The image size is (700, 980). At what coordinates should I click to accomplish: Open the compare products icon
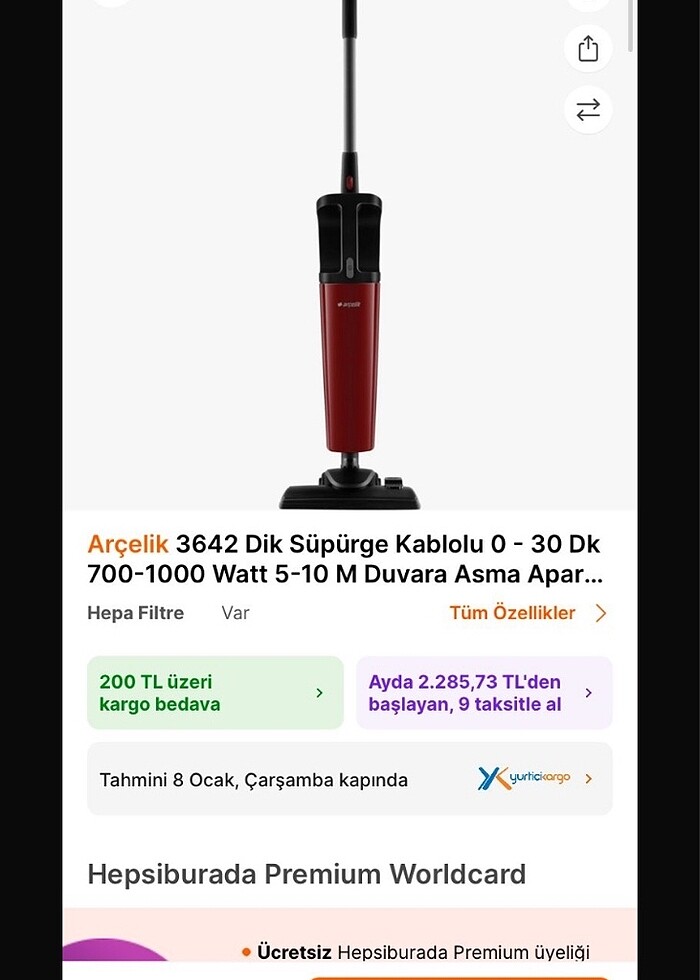coord(588,109)
